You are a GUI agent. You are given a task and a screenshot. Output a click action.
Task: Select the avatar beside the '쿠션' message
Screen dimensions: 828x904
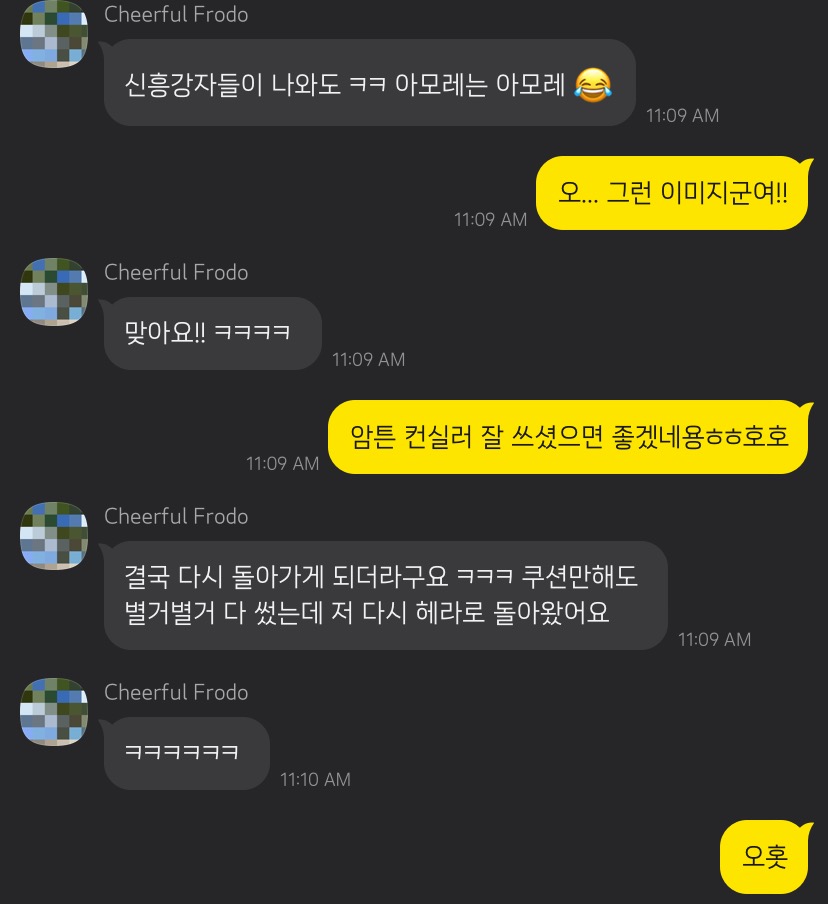click(x=54, y=536)
